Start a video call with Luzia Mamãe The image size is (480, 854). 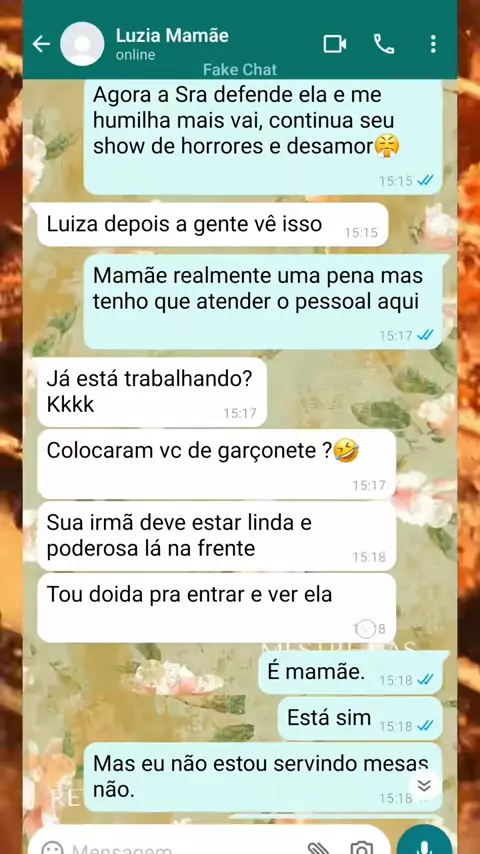click(x=335, y=44)
